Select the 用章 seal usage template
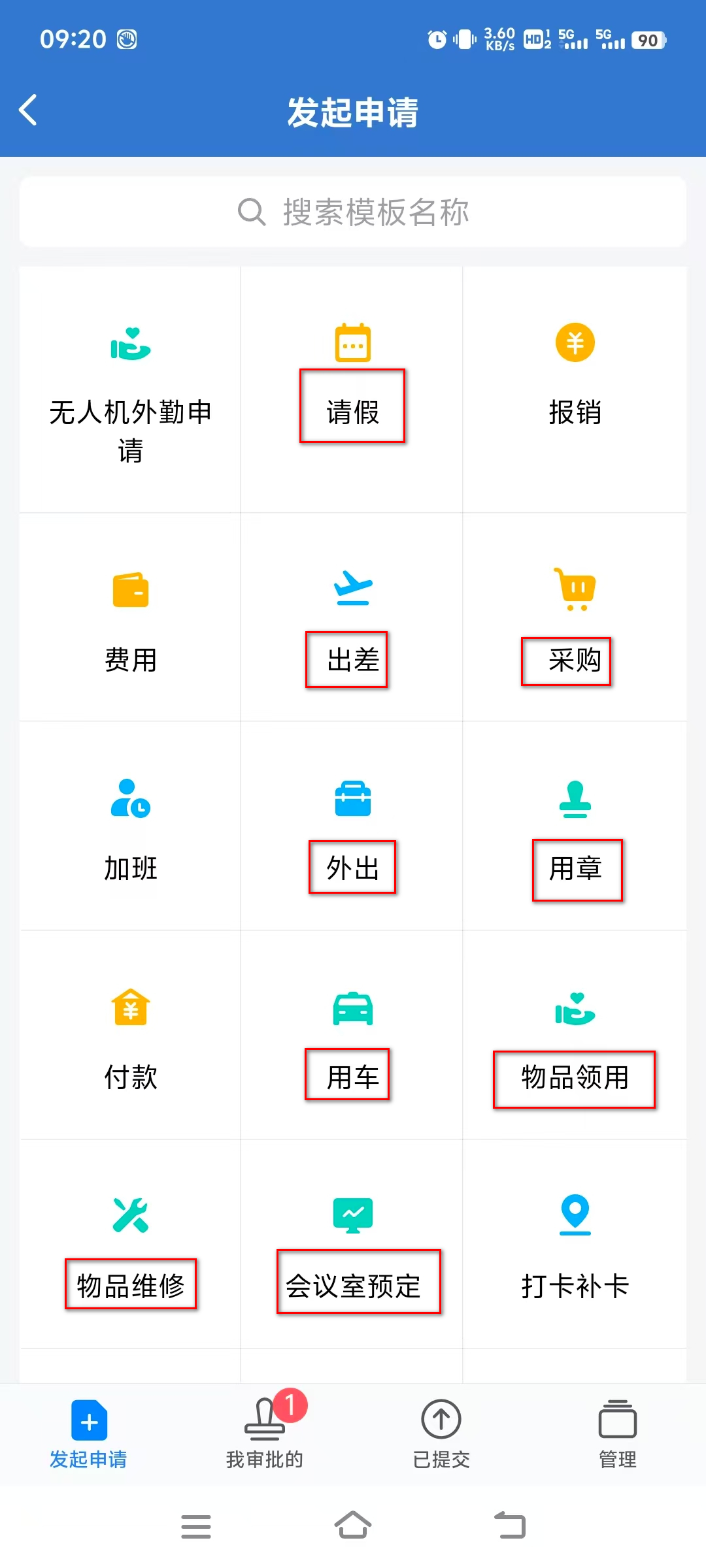The image size is (706, 1568). tap(575, 830)
